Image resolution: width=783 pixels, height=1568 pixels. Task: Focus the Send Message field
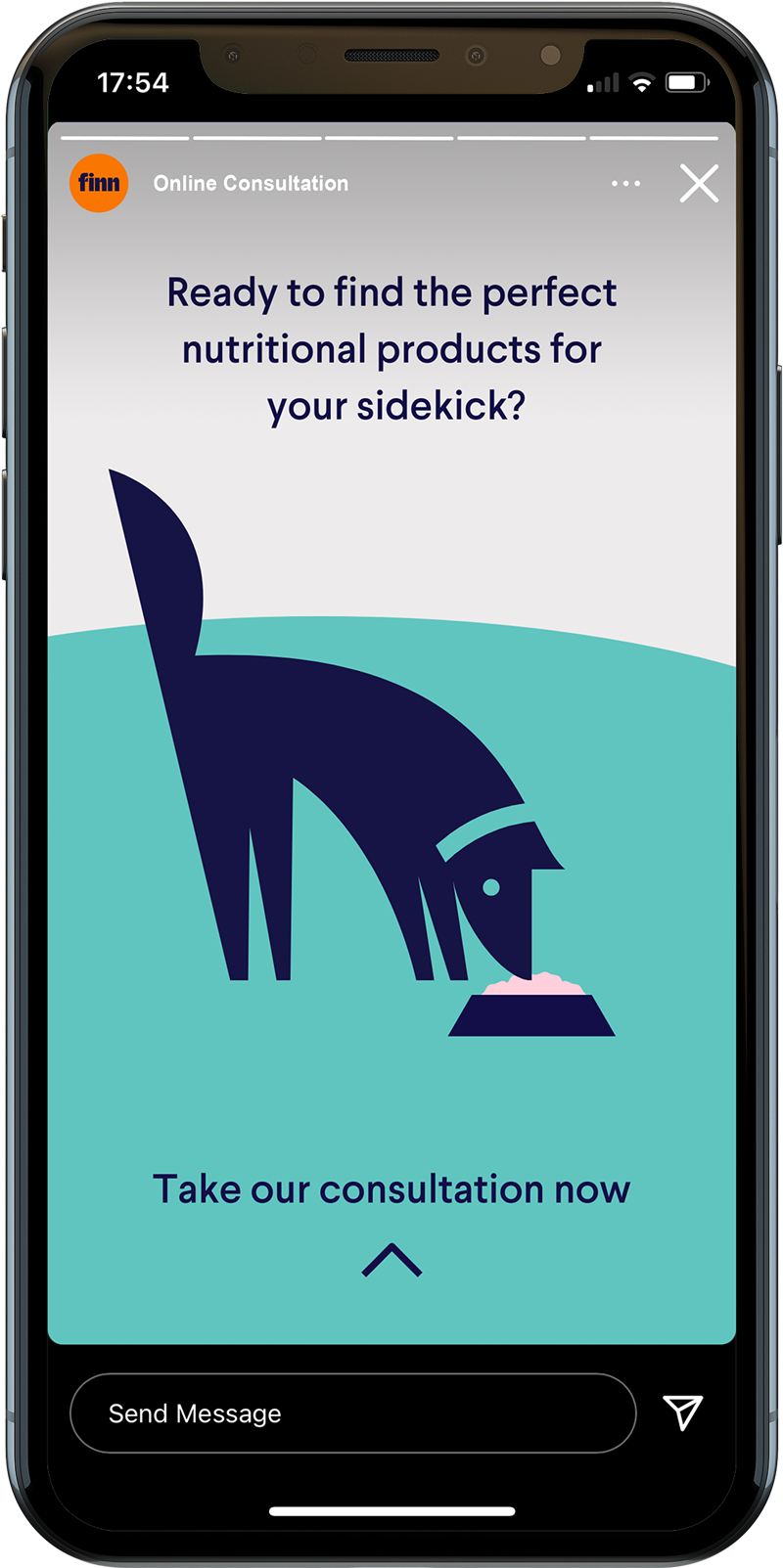click(352, 1412)
